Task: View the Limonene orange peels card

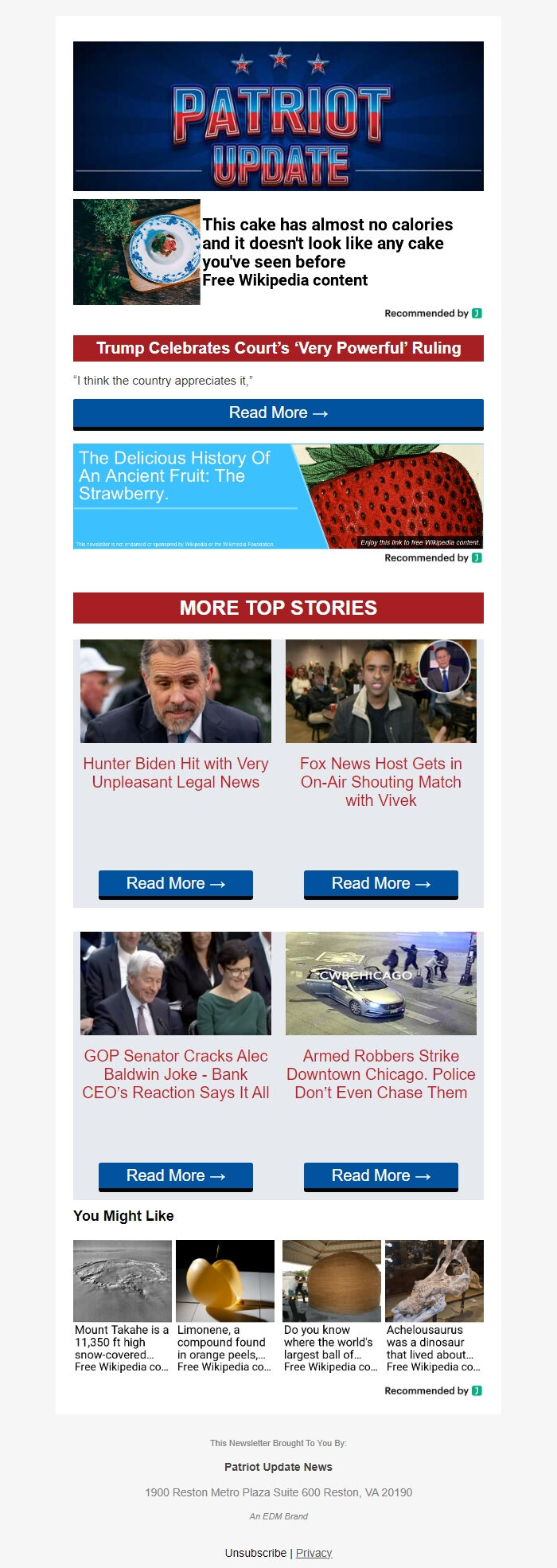Action: pos(225,1306)
